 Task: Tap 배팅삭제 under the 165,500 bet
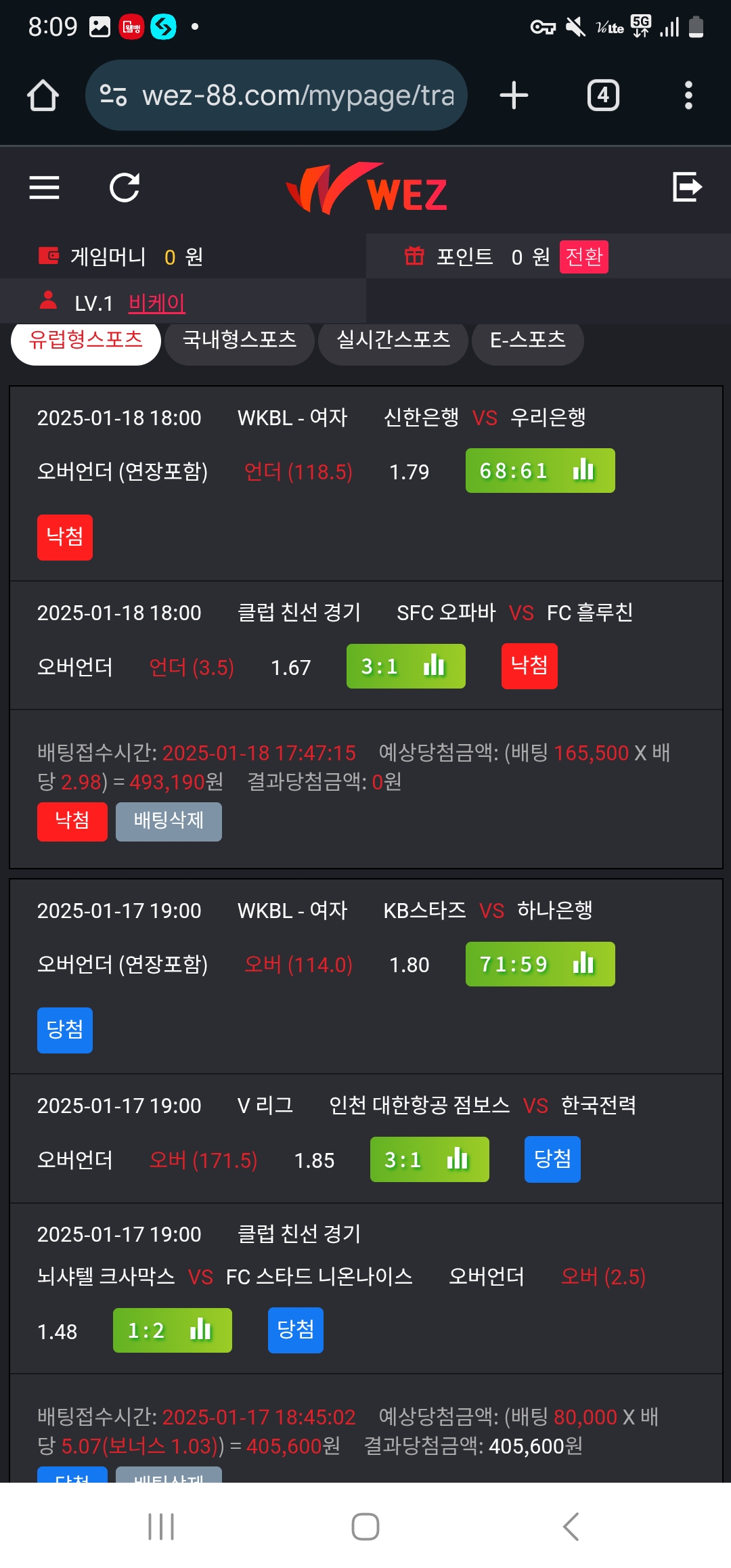click(x=169, y=821)
